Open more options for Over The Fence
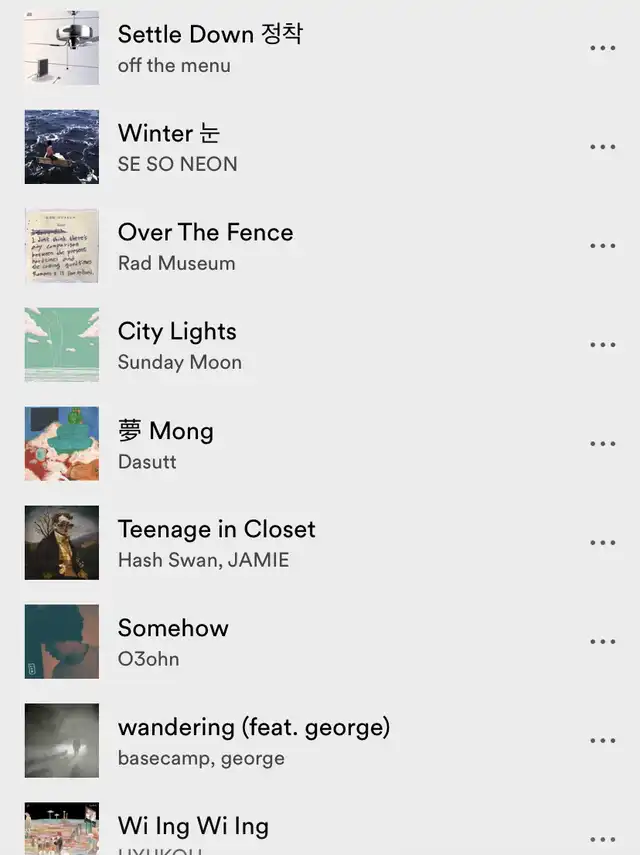The width and height of the screenshot is (640, 855). (x=602, y=246)
